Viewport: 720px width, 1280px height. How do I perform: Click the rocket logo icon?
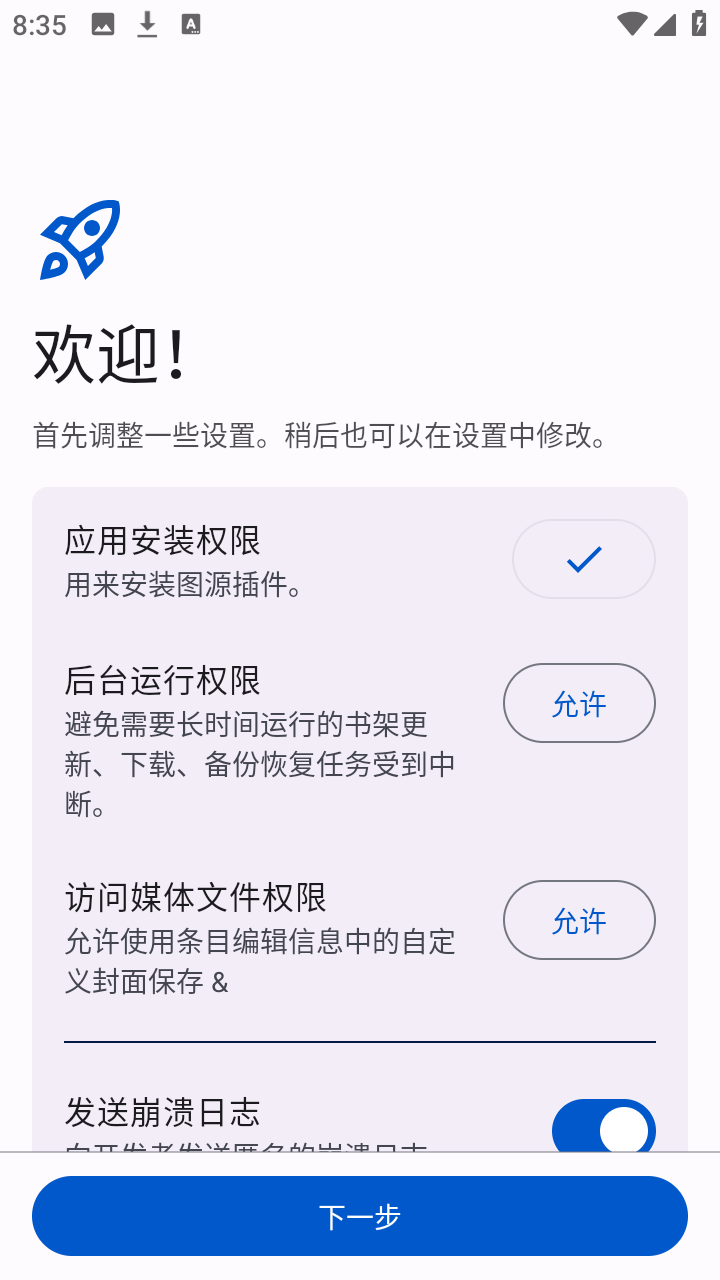pyautogui.click(x=80, y=242)
